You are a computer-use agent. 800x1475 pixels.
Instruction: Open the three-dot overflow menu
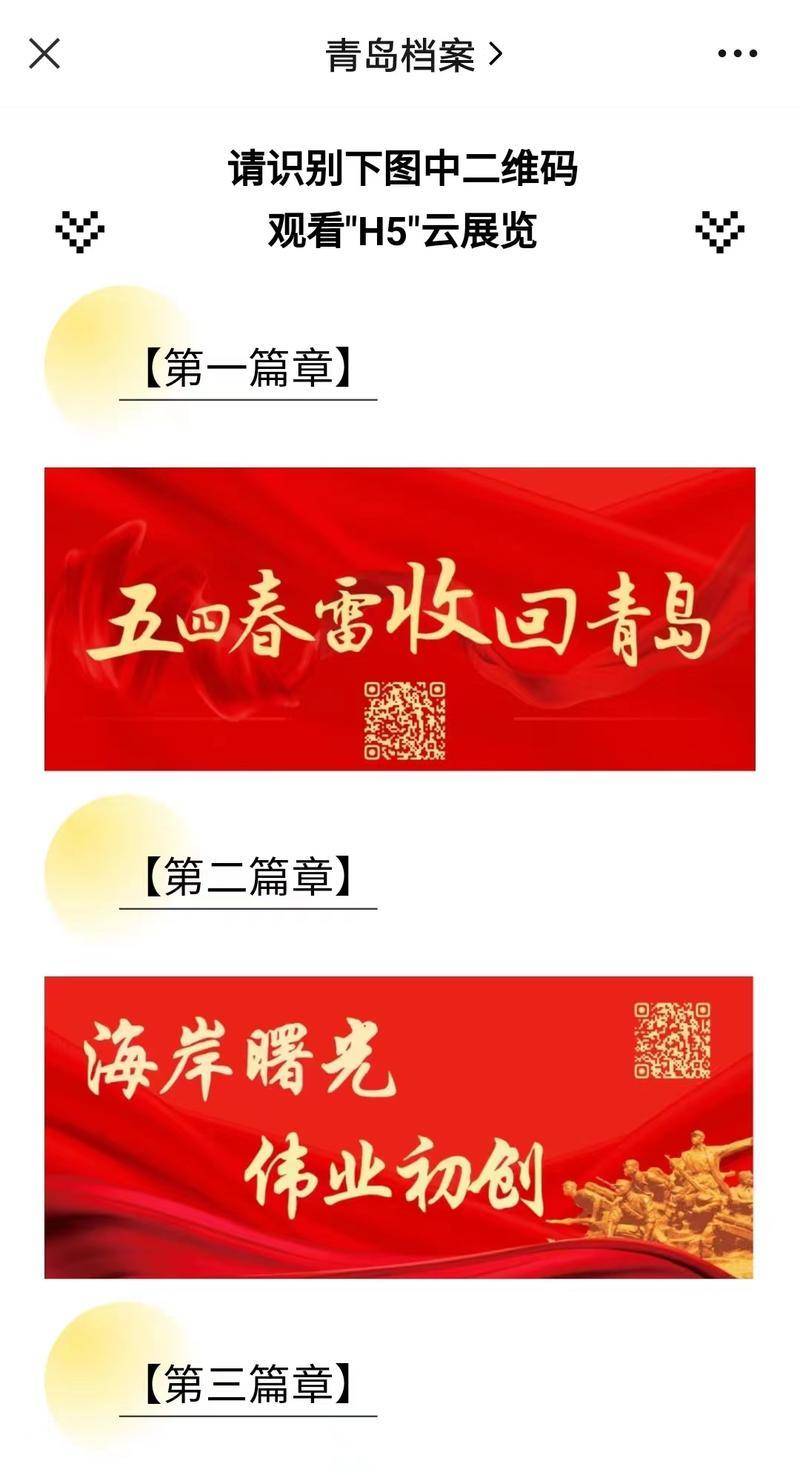point(737,54)
